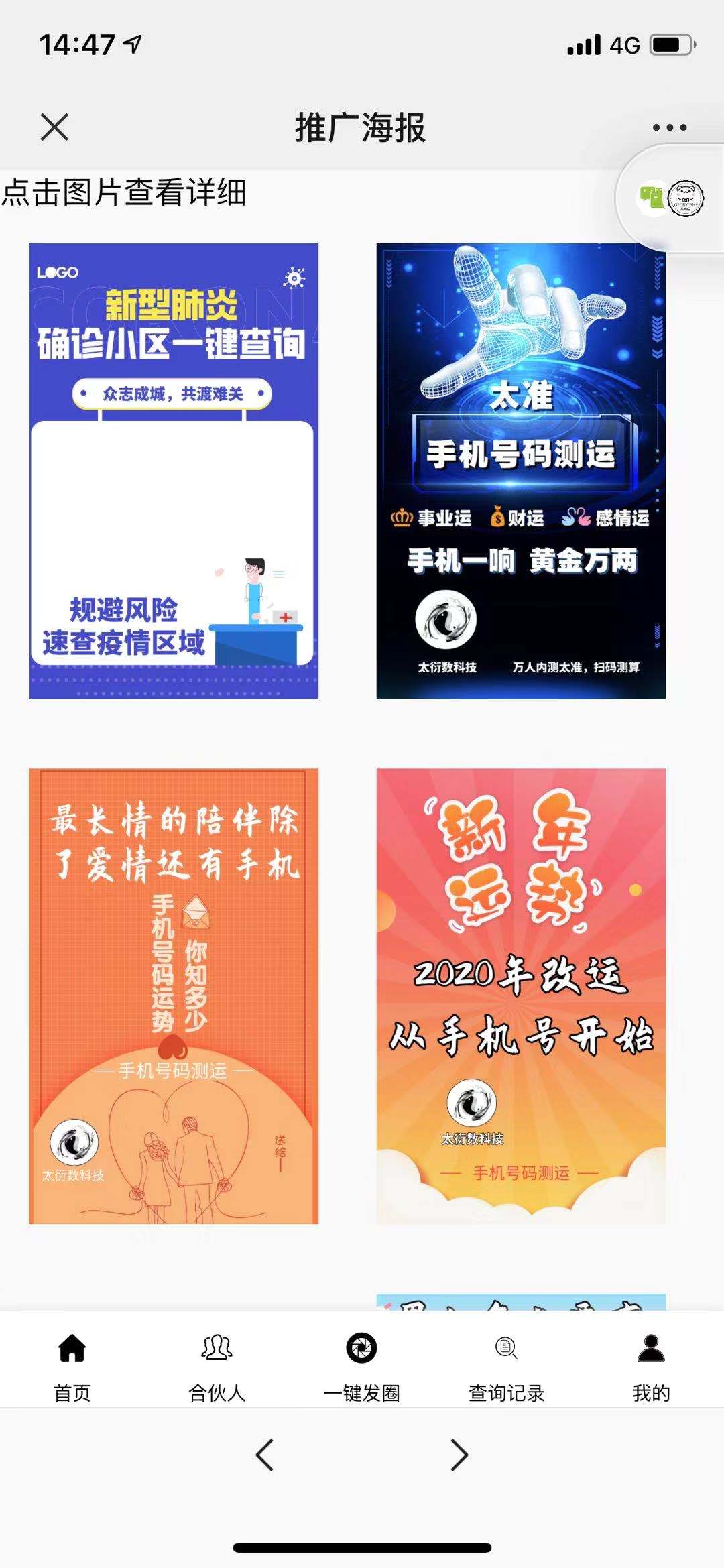Open the 新型肺炎确诊小区查询 poster
Screen dimensions: 724x1568
(x=174, y=471)
